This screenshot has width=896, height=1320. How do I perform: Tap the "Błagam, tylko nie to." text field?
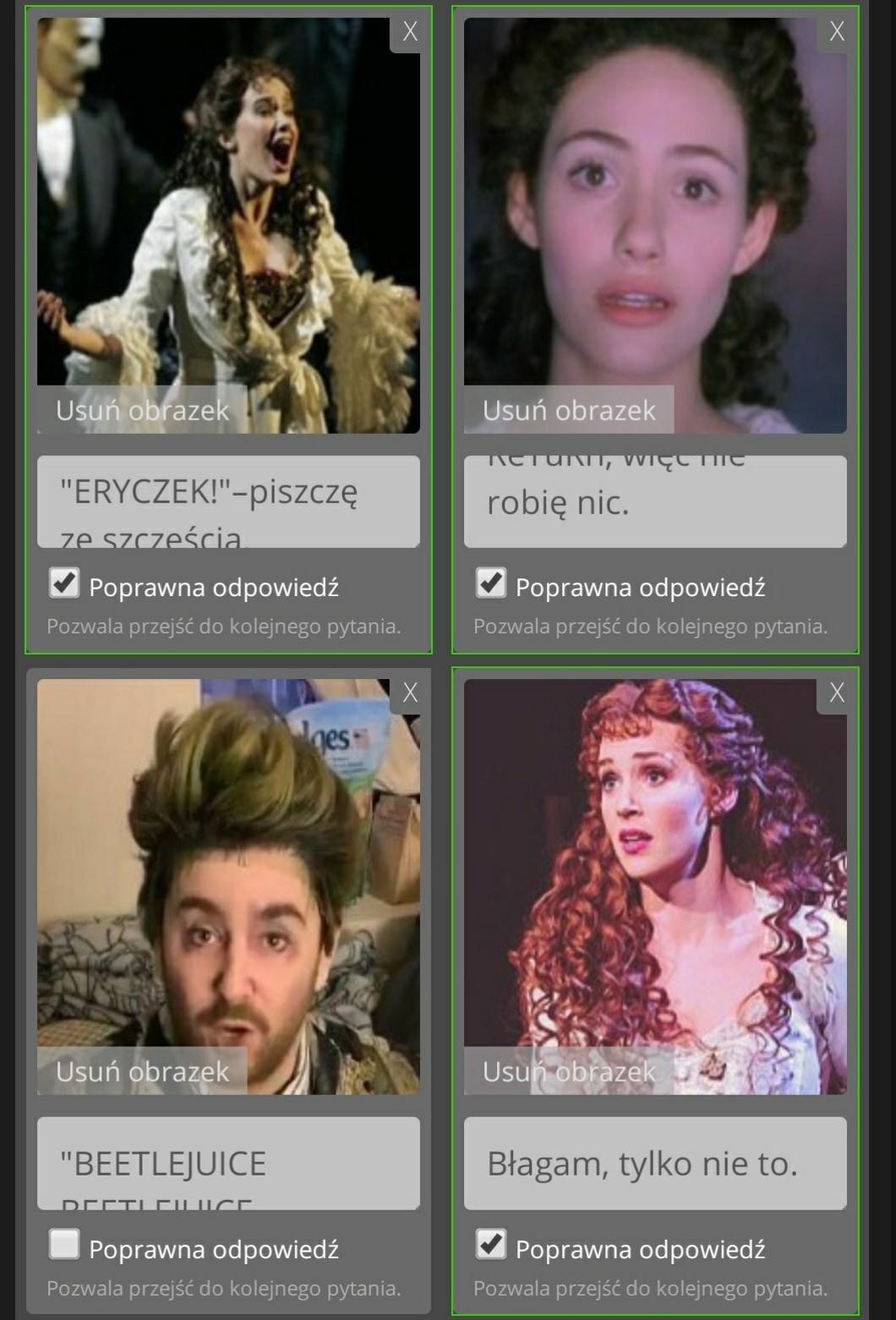pos(655,1163)
